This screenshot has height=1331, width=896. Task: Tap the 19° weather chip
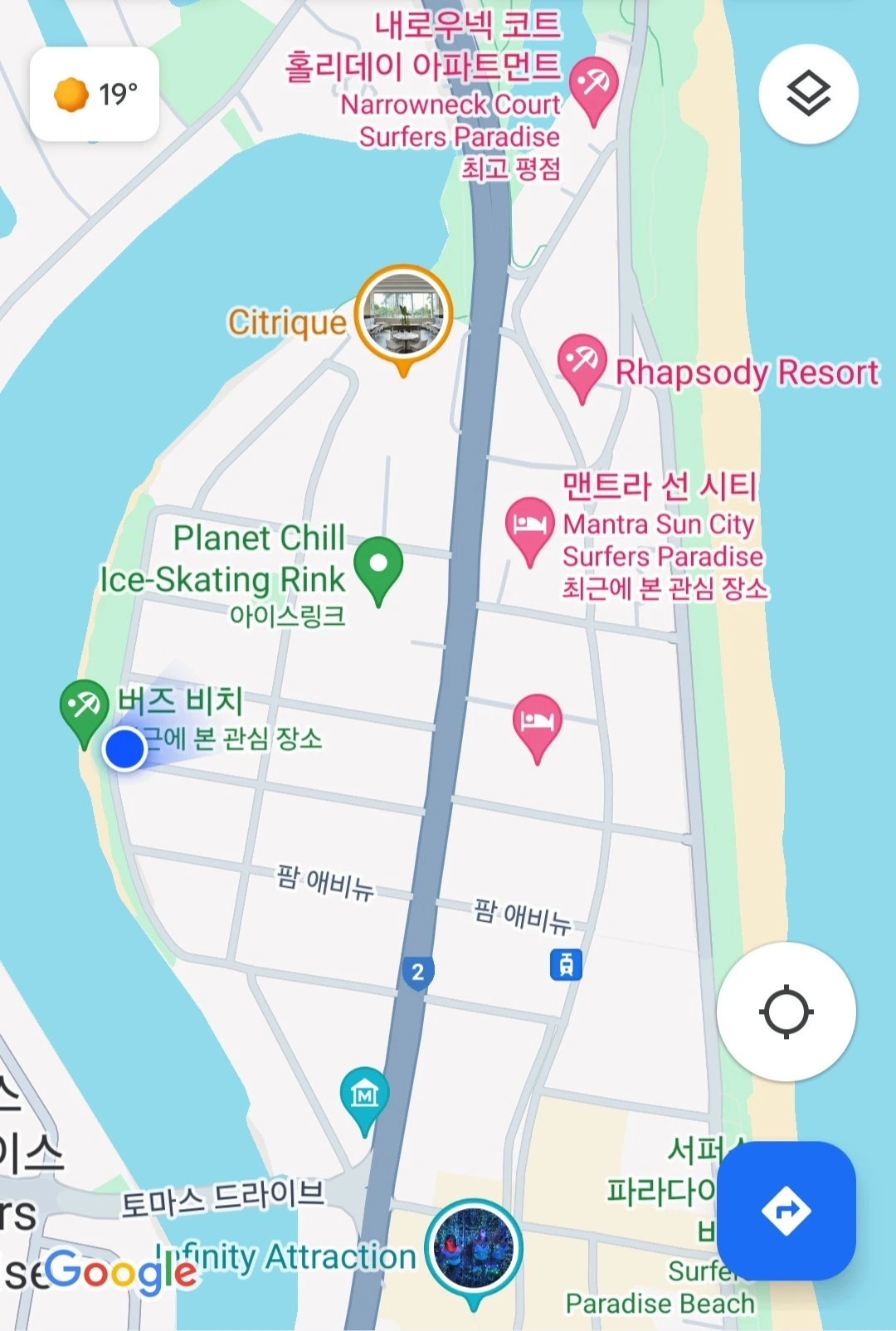95,94
